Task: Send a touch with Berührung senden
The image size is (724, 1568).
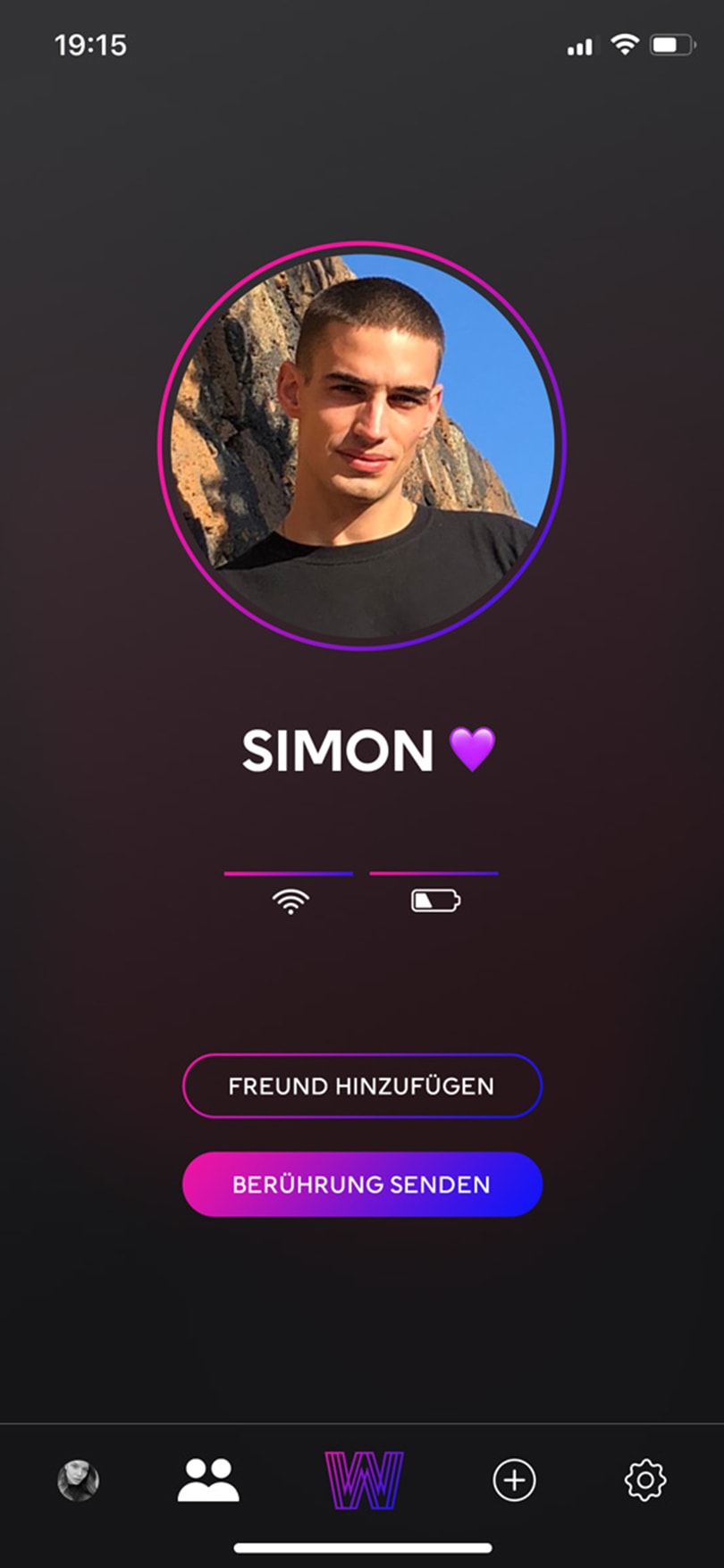Action: pos(362,1184)
